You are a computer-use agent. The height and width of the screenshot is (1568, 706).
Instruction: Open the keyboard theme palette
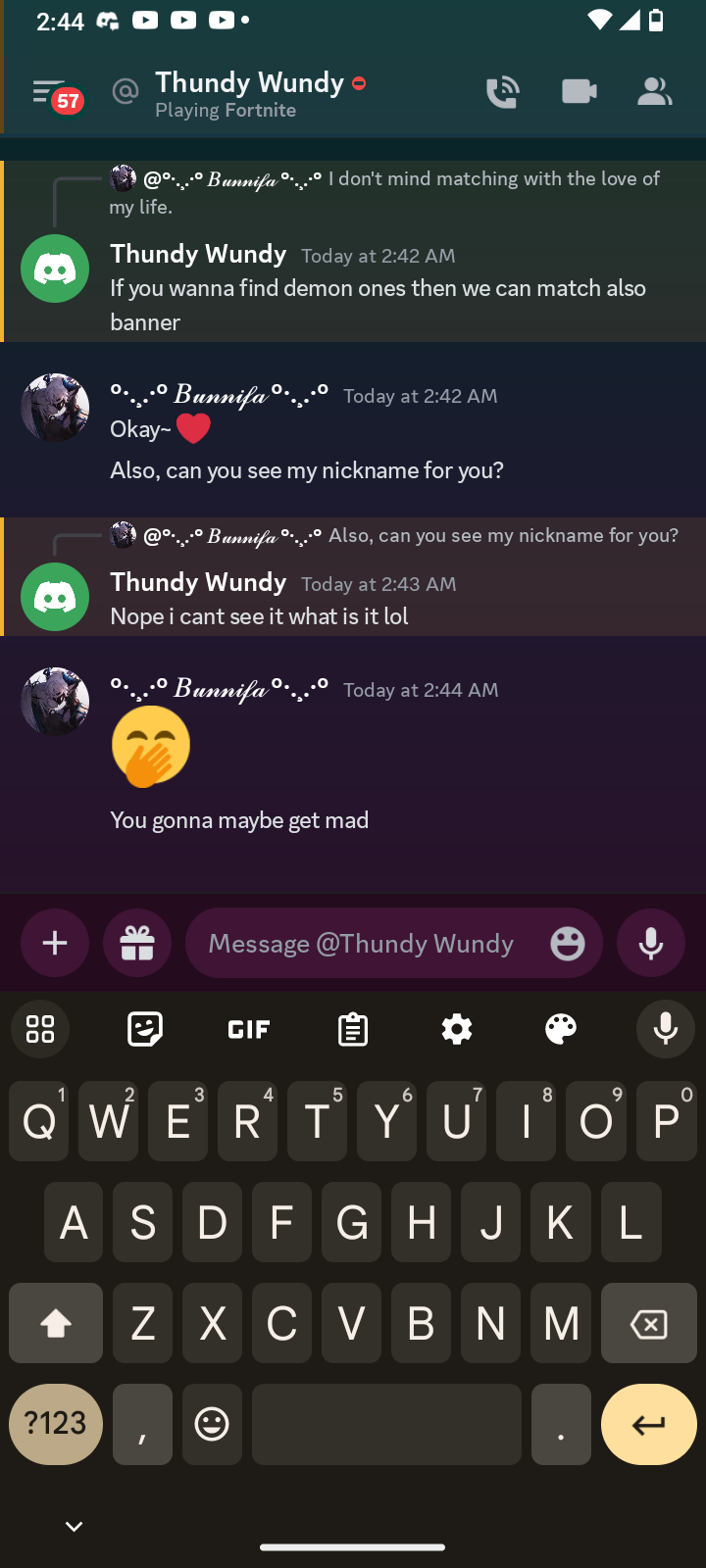tap(561, 1029)
